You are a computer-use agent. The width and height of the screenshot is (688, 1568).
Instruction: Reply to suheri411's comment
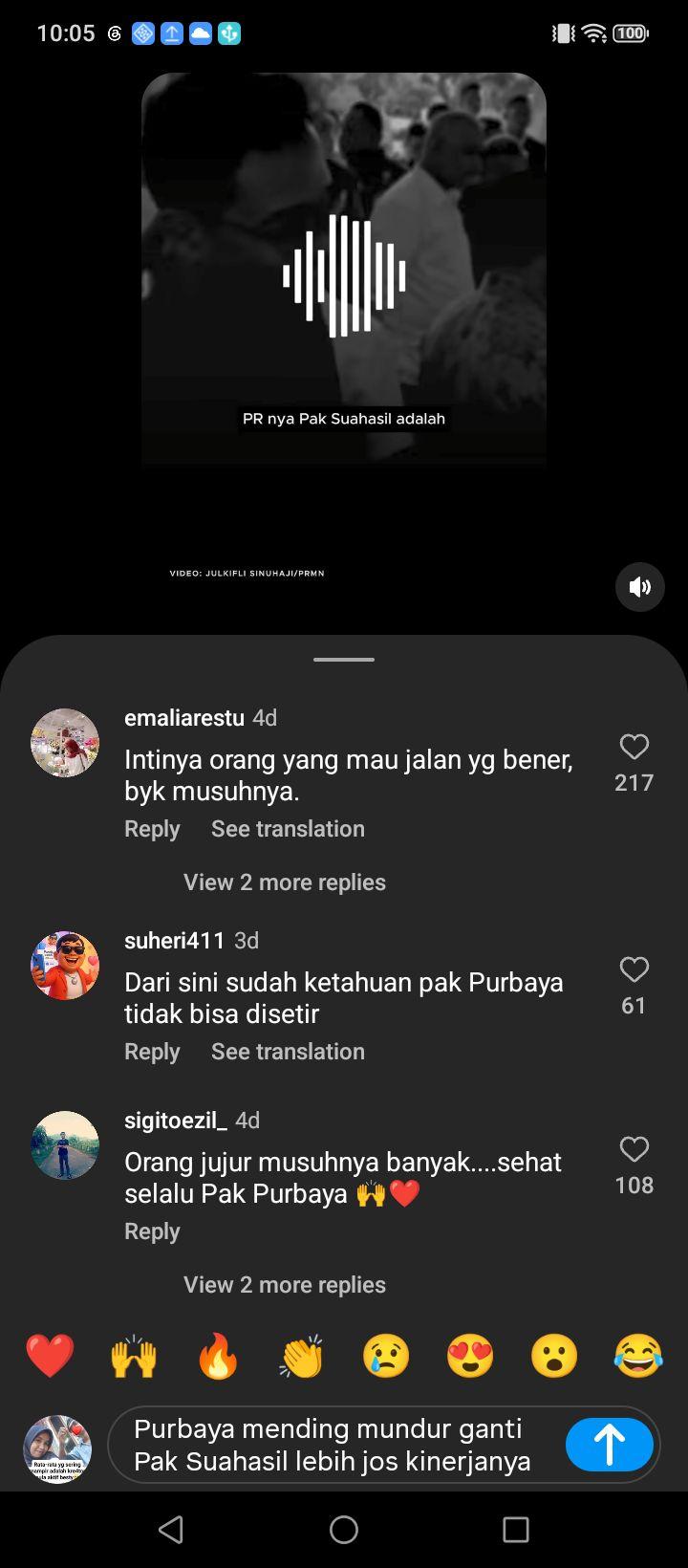point(152,1052)
